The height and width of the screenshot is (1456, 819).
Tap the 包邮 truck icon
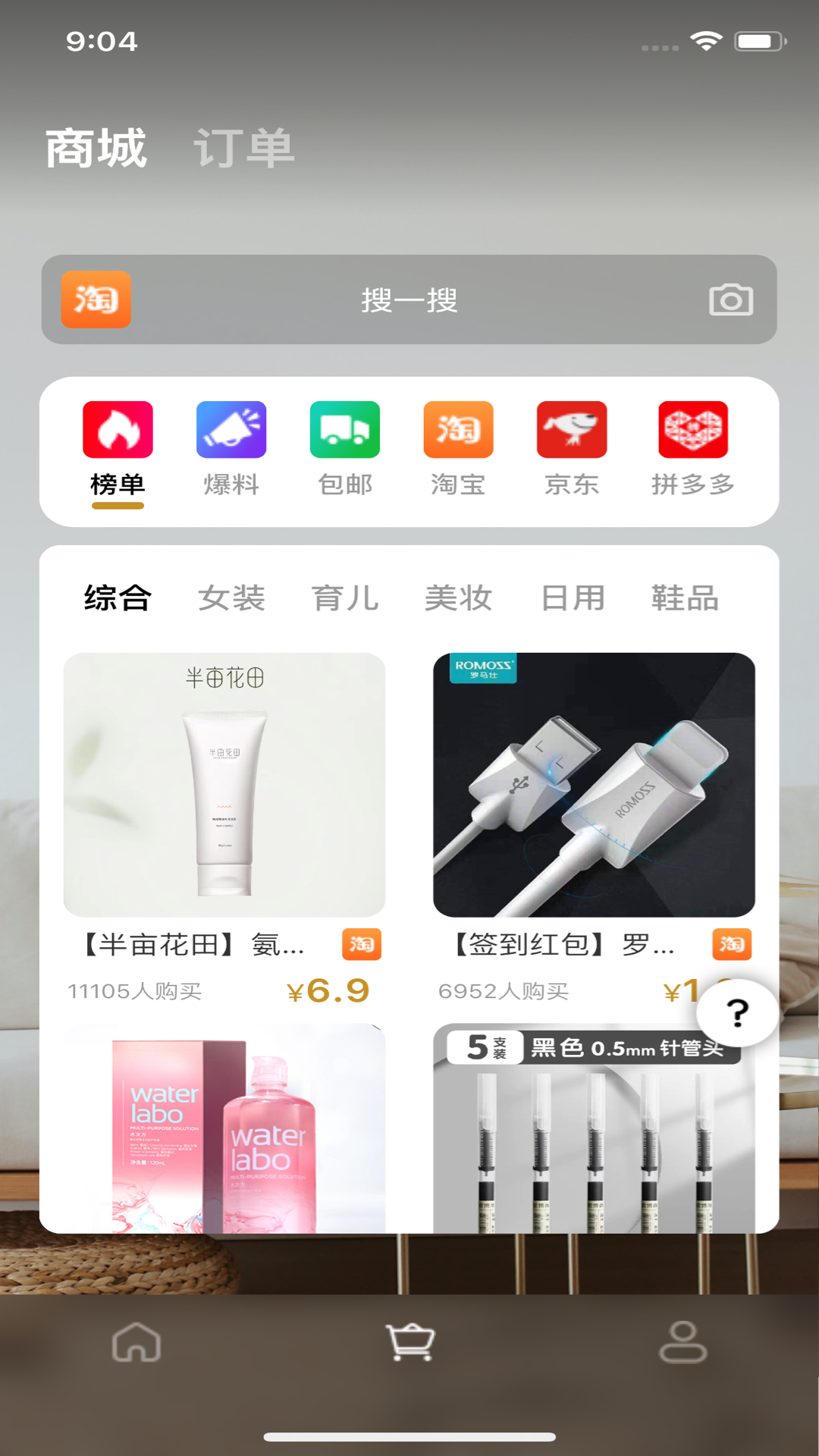(x=344, y=429)
